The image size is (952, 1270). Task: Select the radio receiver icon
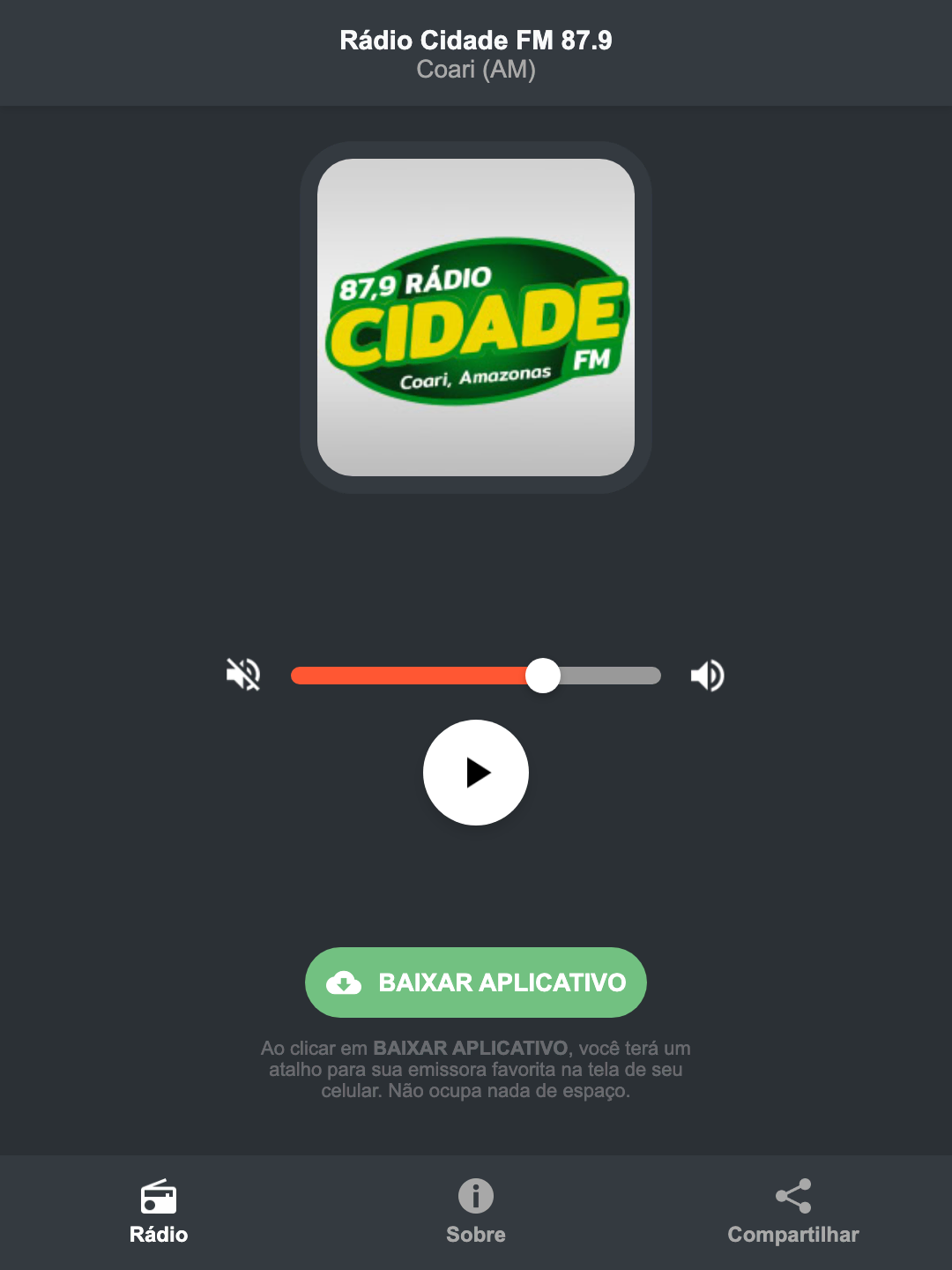coord(159,1198)
